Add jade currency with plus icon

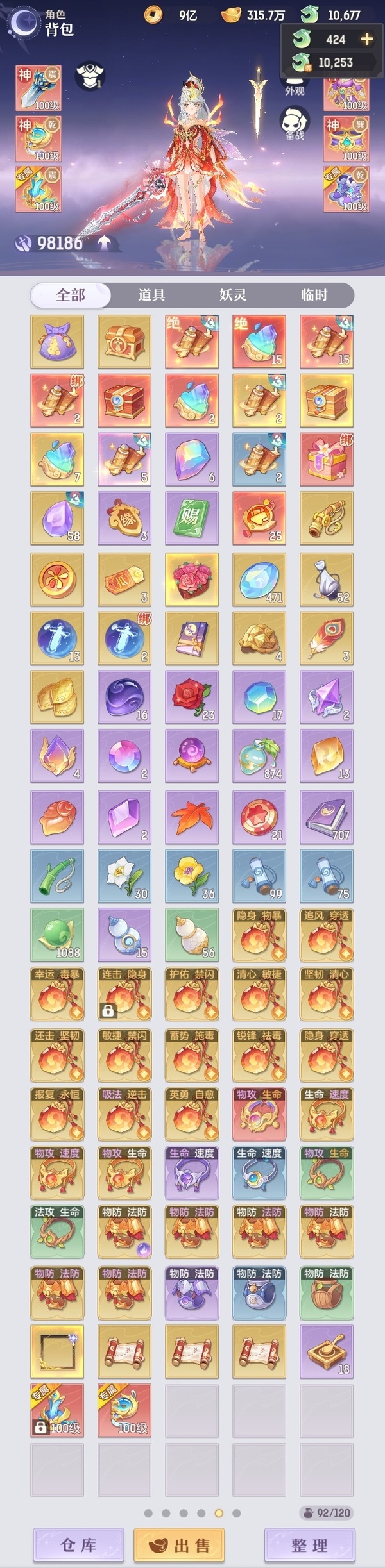click(x=367, y=39)
